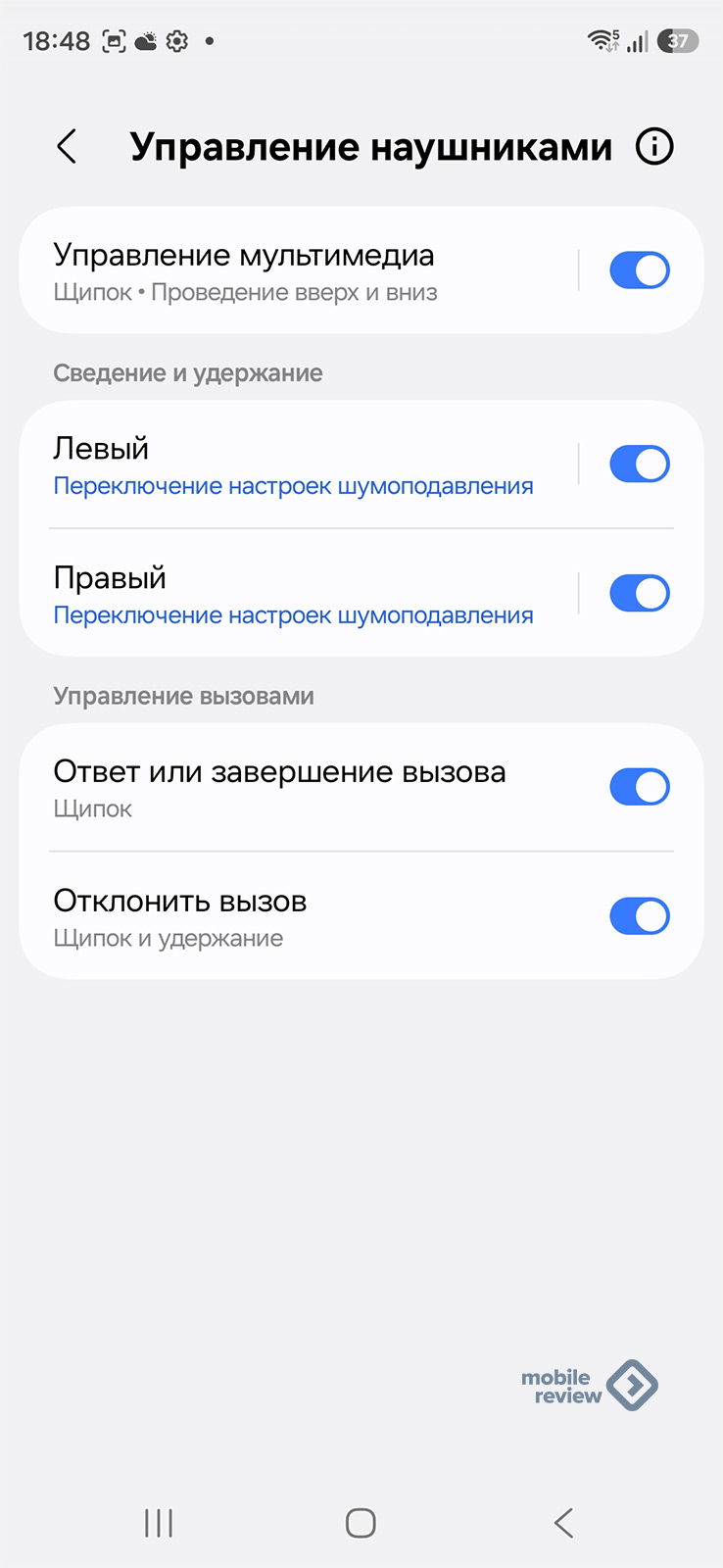723x1568 pixels.
Task: Open Правый earbud hold settings
Action: 294,594
